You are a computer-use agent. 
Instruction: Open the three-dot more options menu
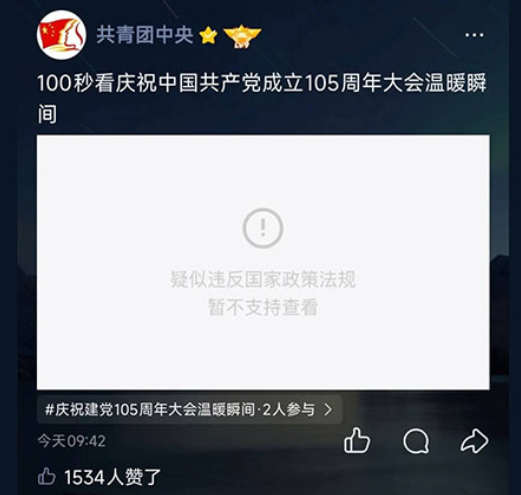click(x=474, y=35)
